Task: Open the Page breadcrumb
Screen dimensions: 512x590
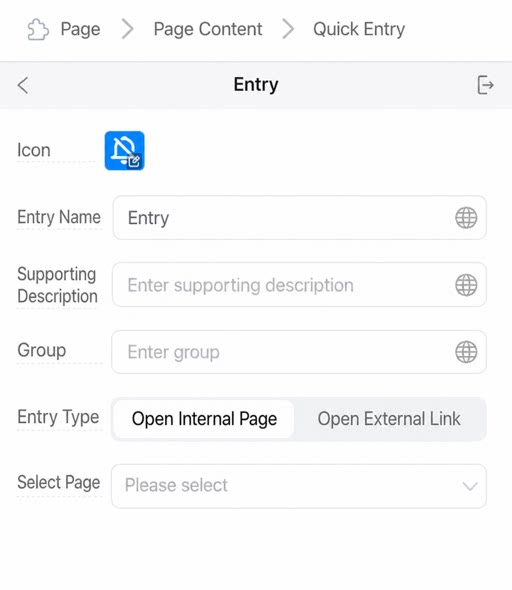Action: [80, 29]
